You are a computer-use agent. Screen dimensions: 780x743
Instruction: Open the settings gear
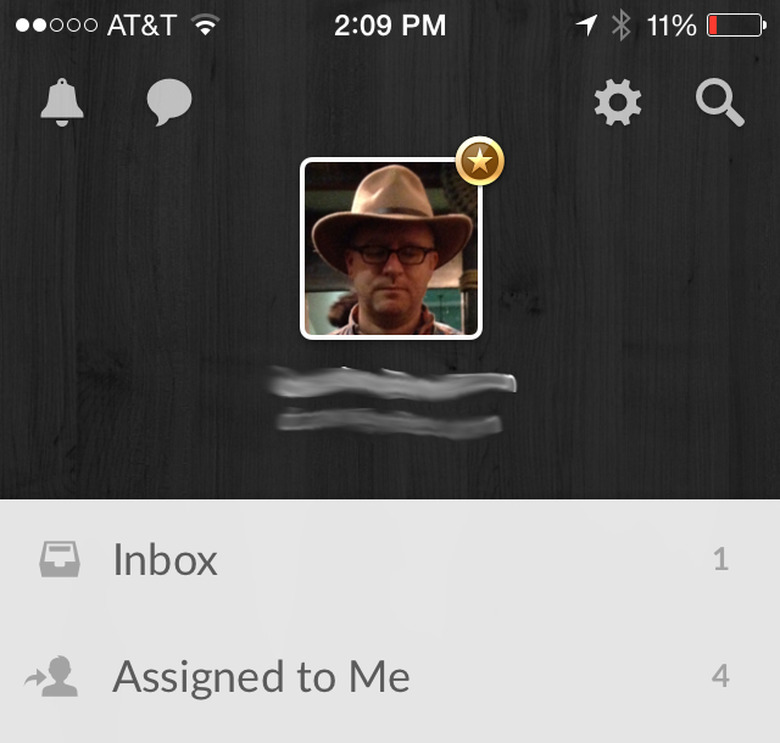(x=618, y=103)
